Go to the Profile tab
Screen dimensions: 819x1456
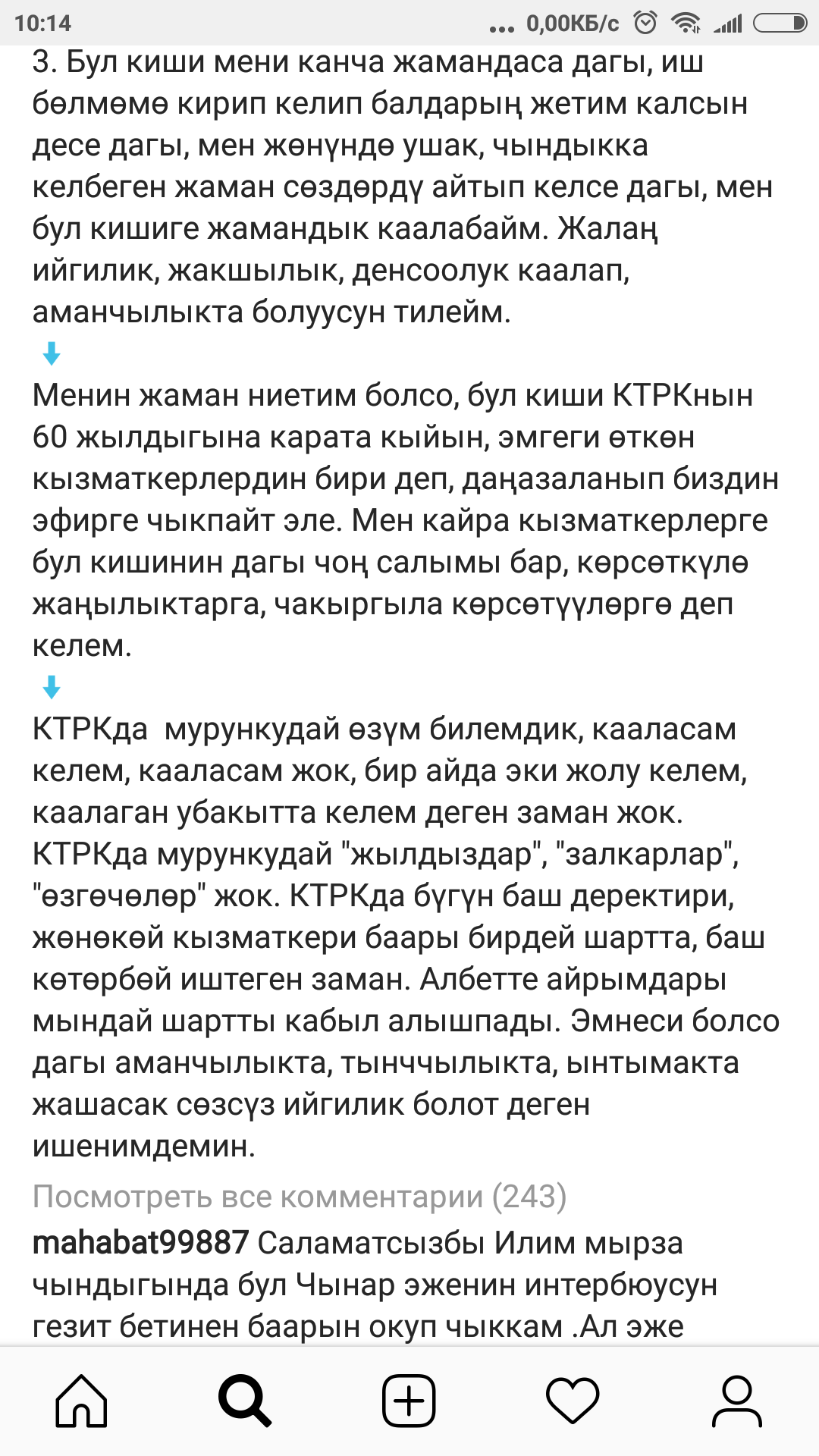(x=736, y=1400)
